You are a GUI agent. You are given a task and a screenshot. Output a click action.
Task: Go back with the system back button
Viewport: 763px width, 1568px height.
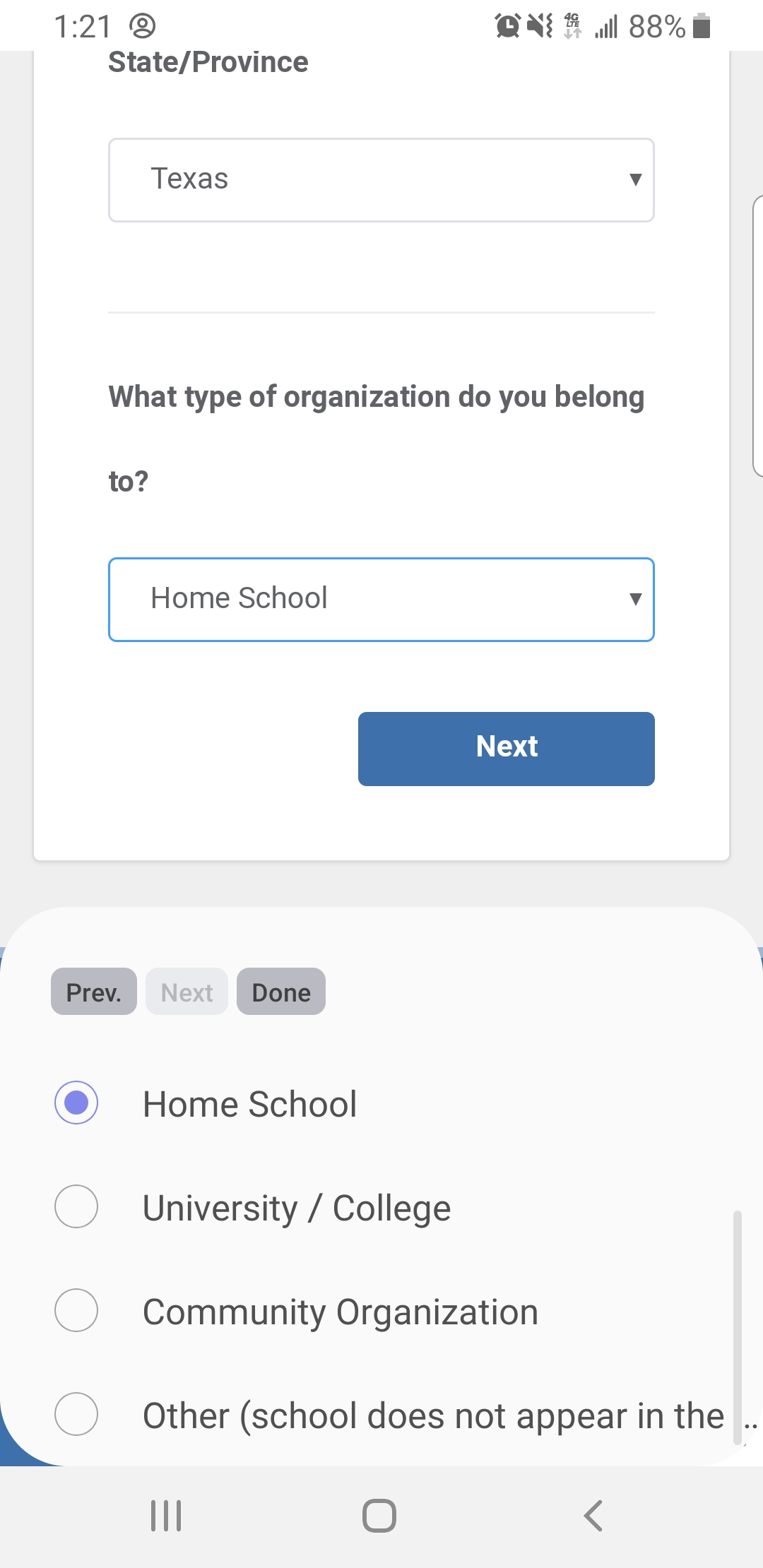click(x=593, y=1516)
